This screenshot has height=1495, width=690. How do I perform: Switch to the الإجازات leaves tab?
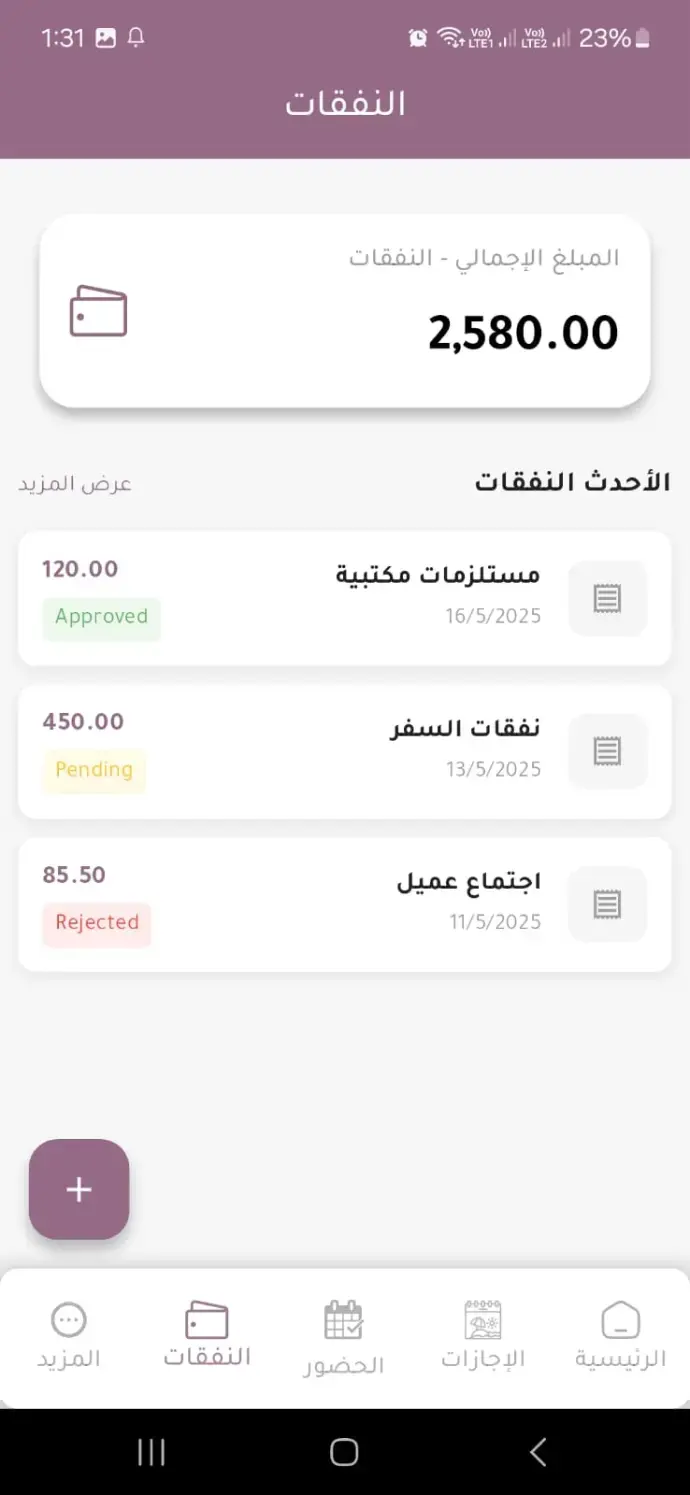(x=483, y=1336)
